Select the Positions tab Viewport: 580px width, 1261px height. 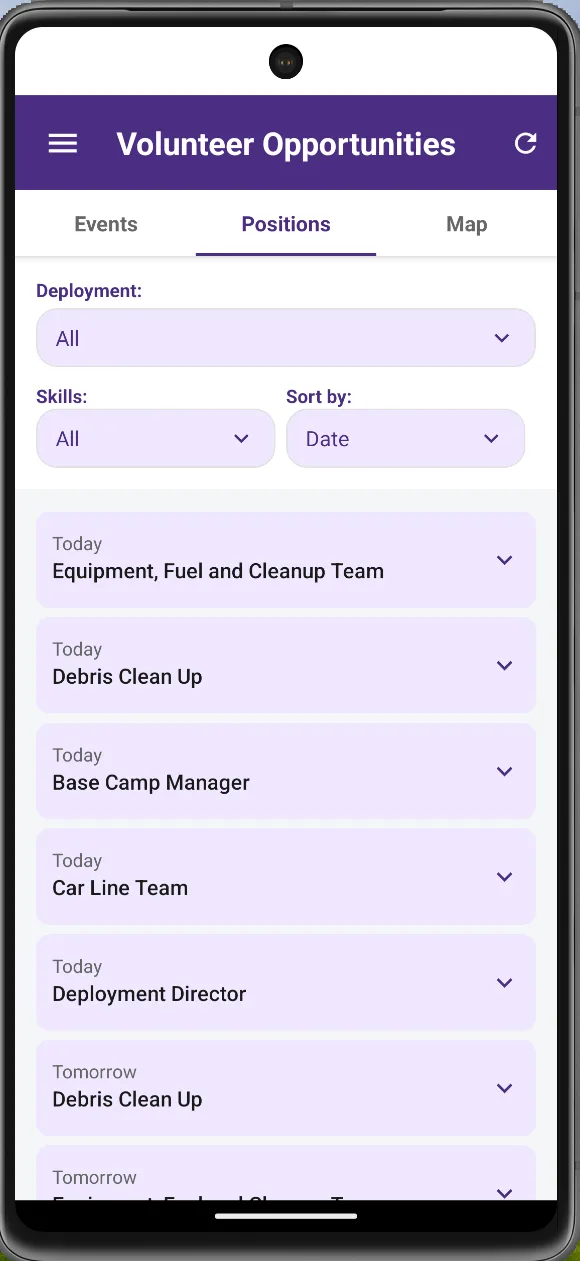click(x=286, y=224)
